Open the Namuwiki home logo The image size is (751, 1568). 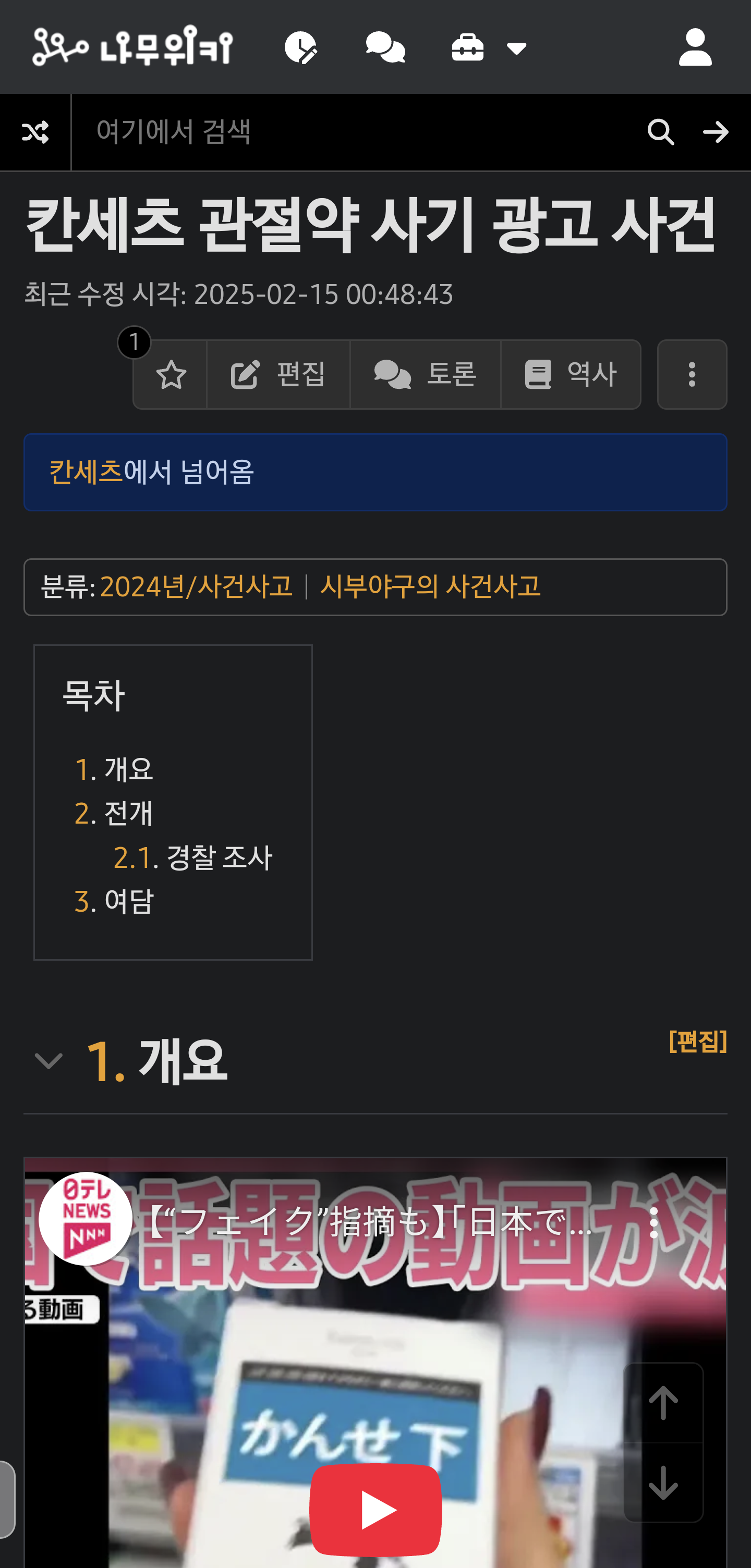click(x=132, y=46)
